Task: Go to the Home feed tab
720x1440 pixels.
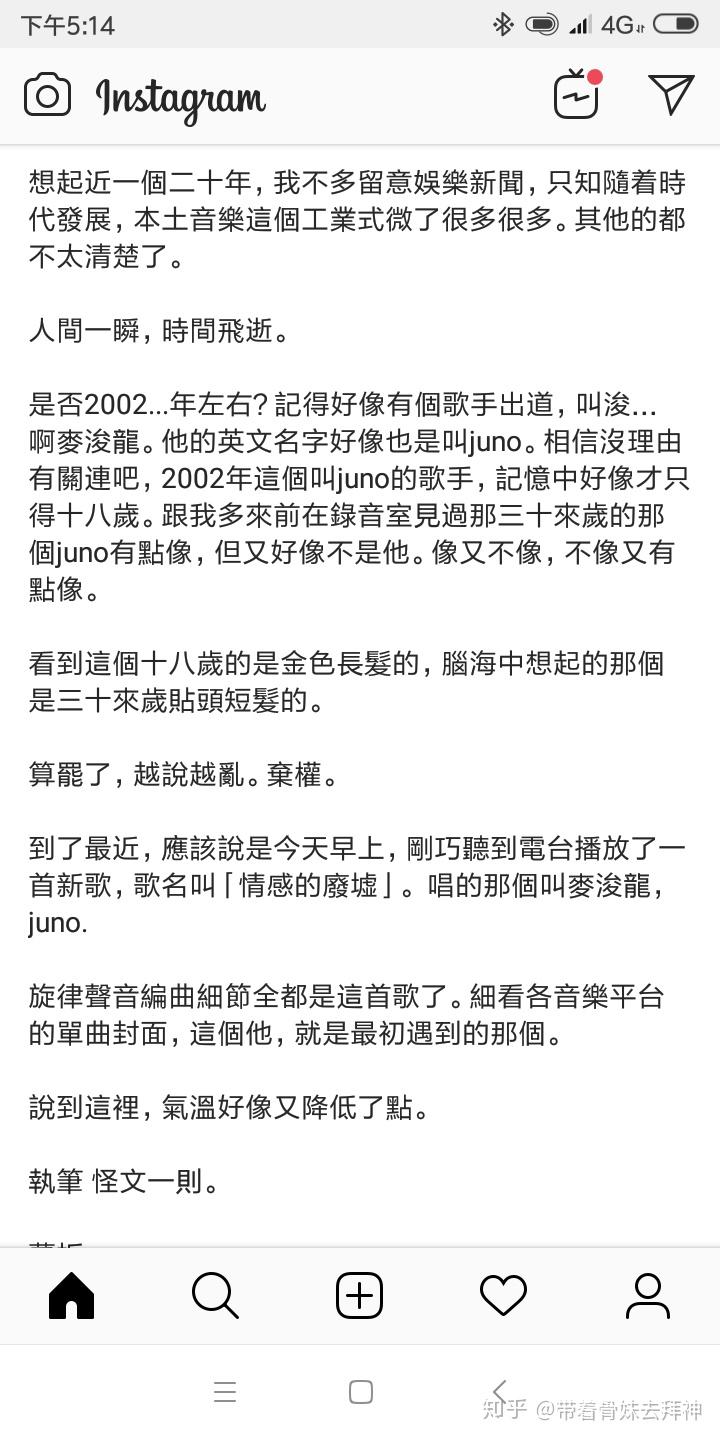Action: point(72,1296)
